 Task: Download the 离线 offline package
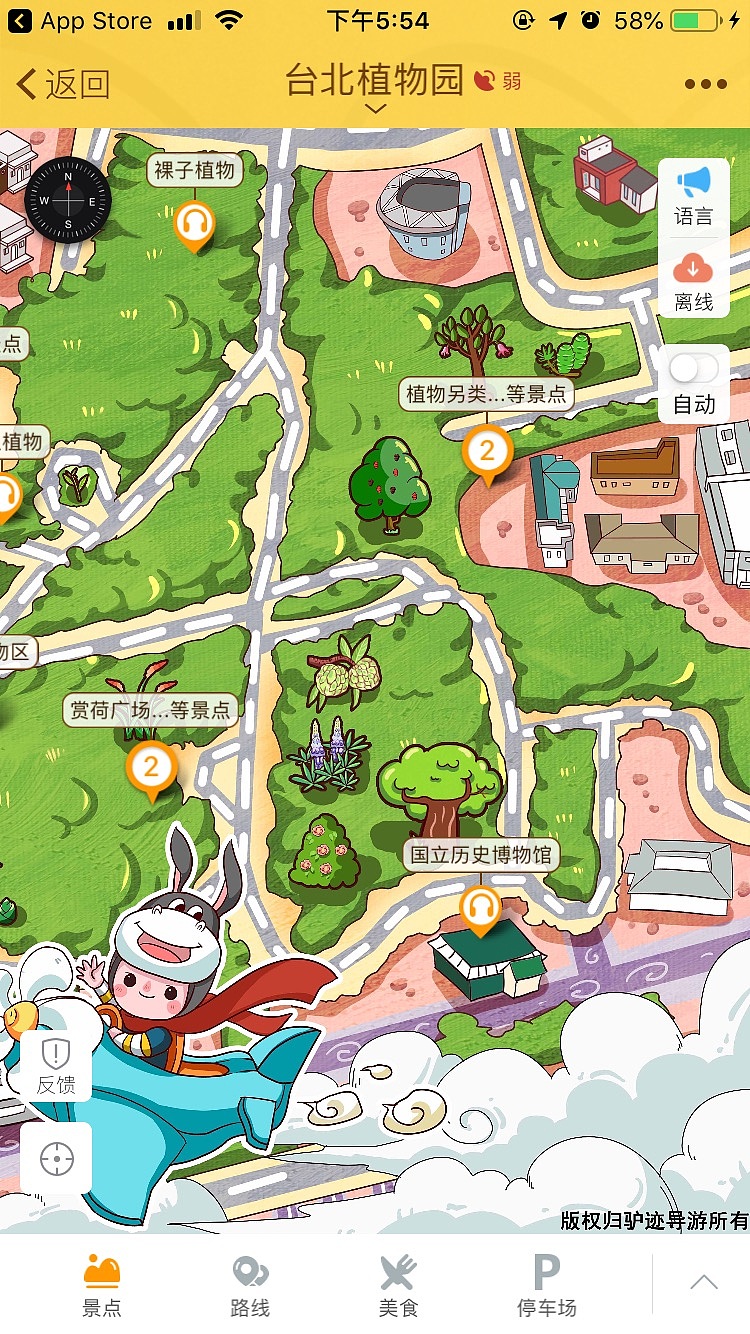point(693,281)
